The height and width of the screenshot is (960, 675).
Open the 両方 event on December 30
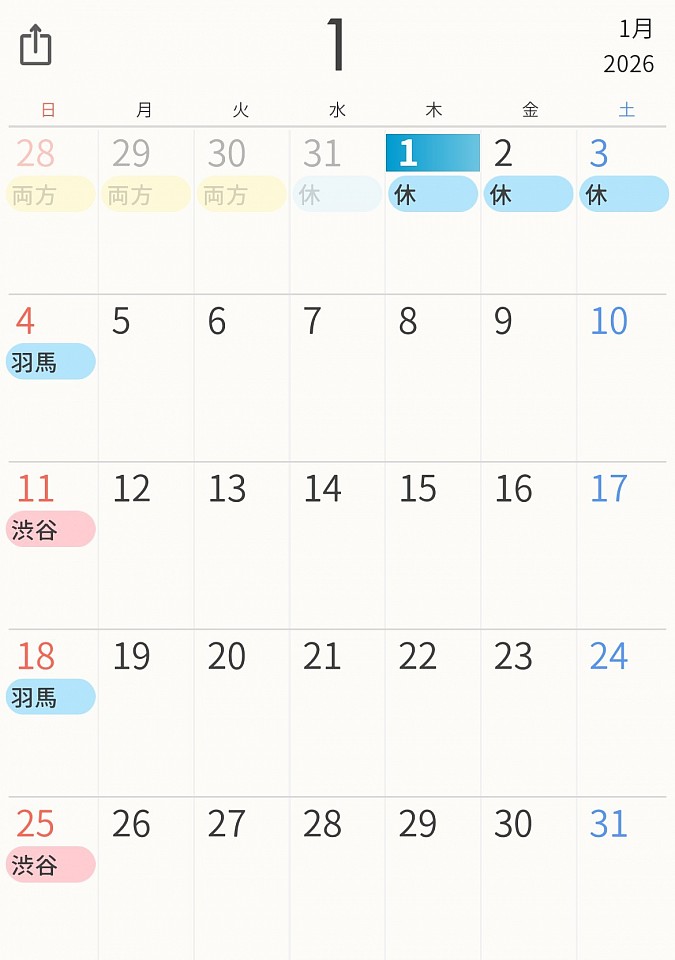(x=241, y=194)
